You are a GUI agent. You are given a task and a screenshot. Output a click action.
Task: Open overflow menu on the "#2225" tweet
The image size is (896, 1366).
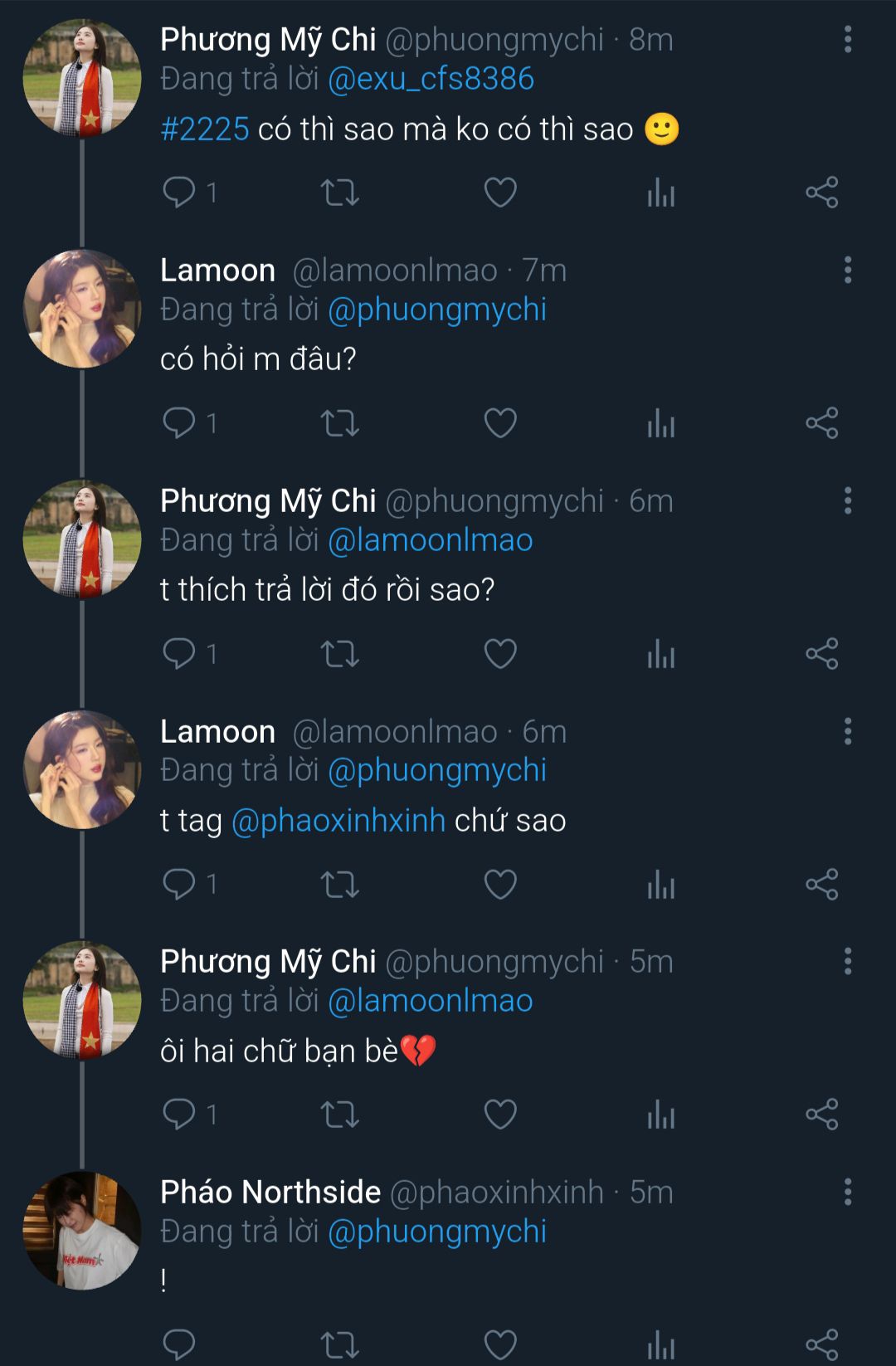tap(847, 40)
